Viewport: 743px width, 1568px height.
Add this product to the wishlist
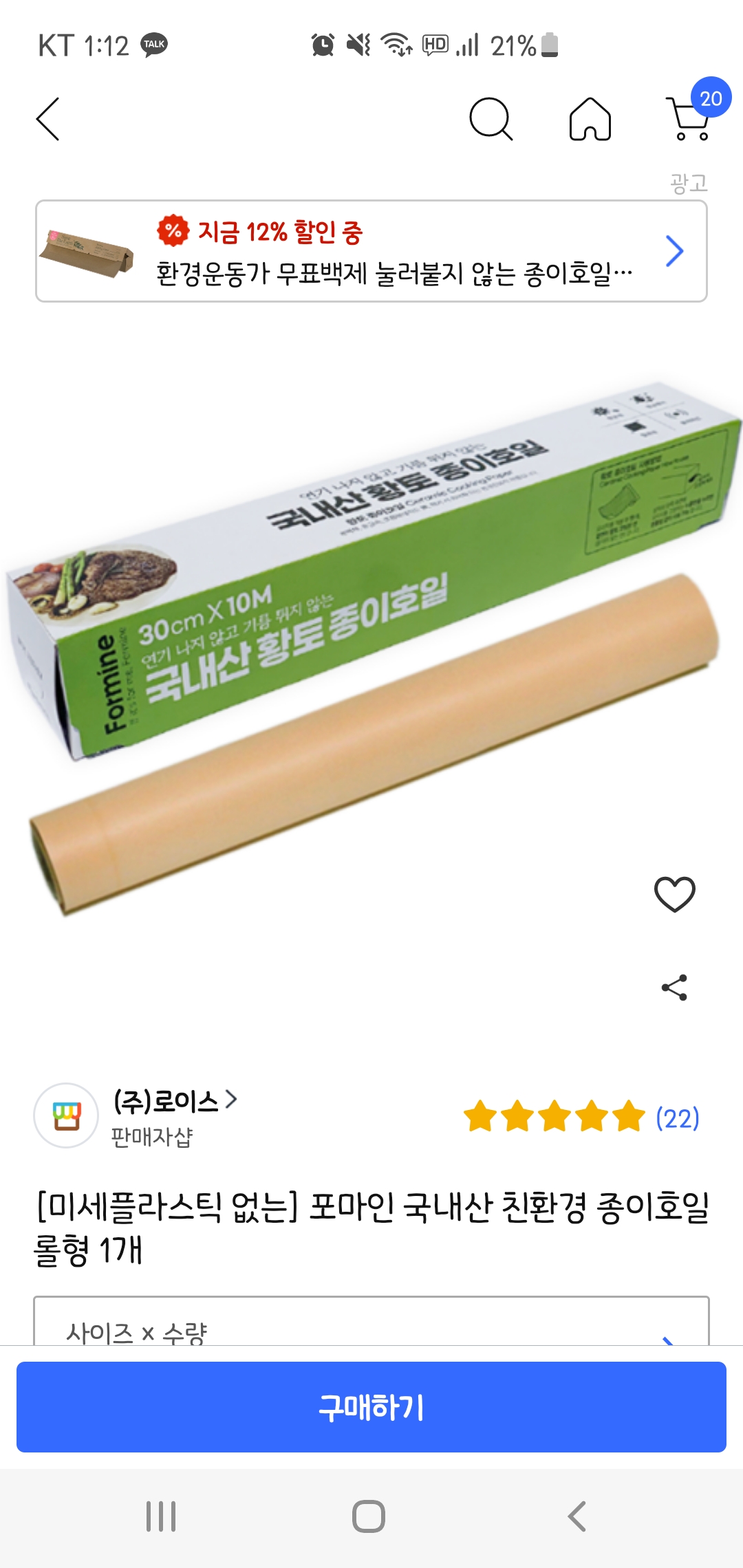tap(674, 894)
